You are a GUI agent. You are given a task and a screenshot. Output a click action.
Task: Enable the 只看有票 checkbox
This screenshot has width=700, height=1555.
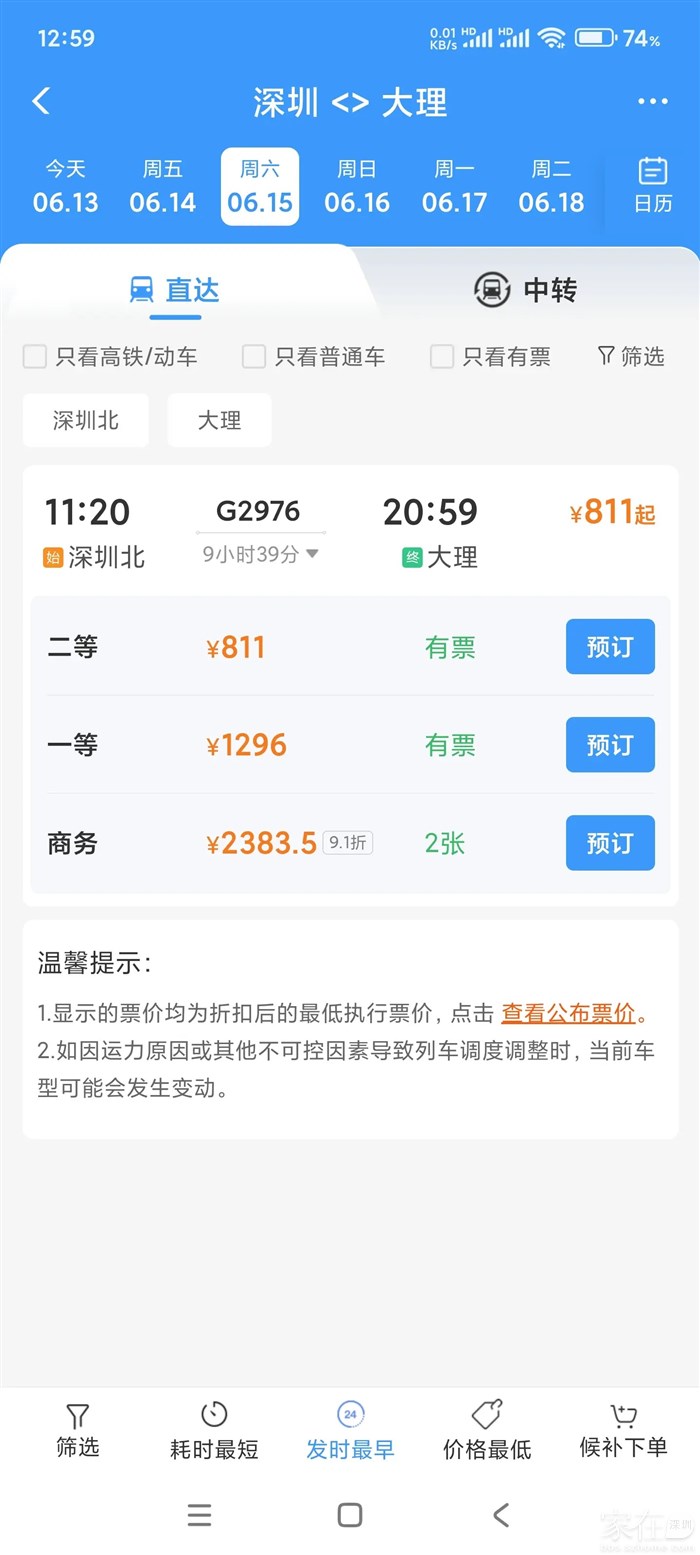coord(442,357)
